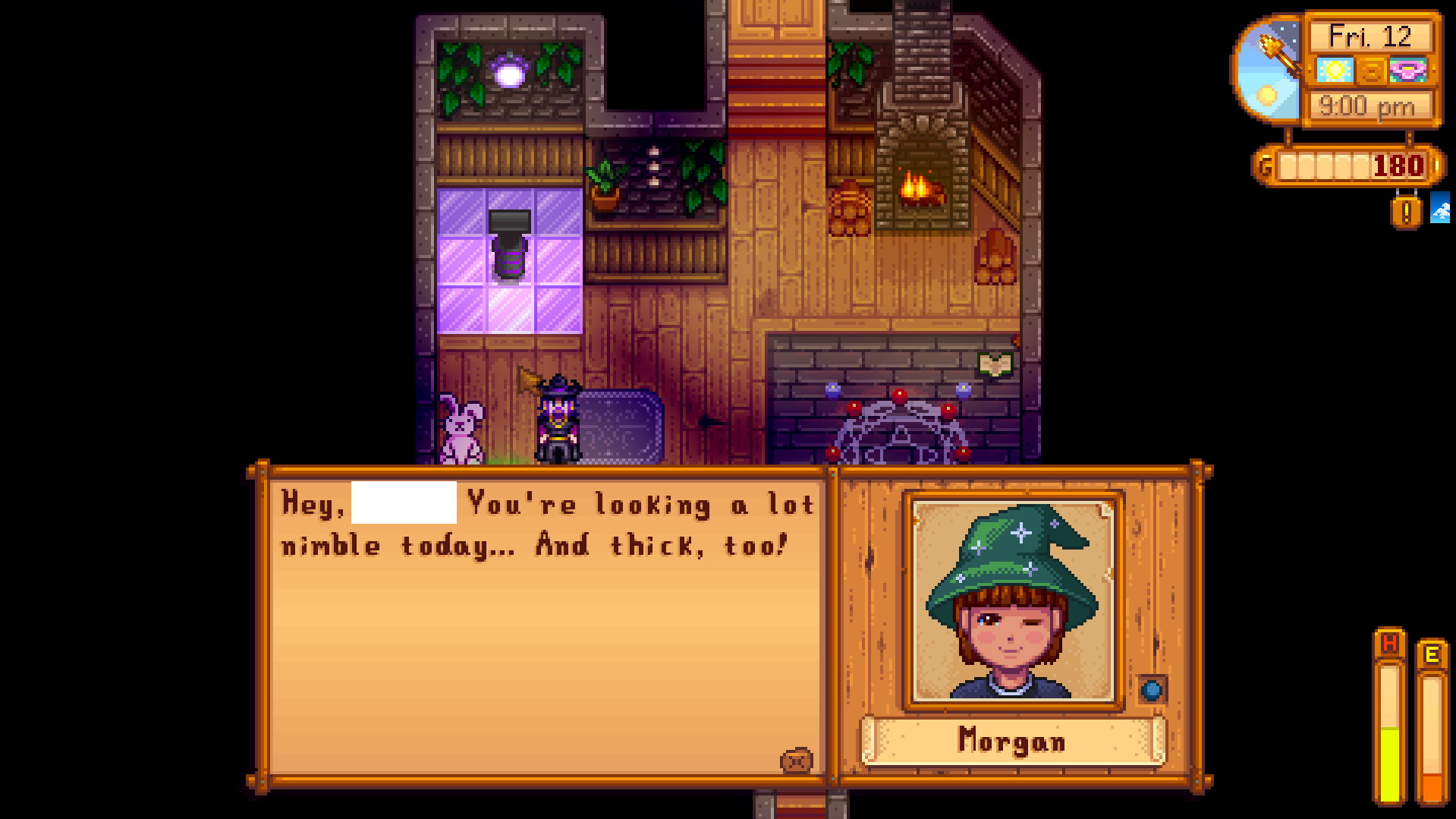1456x819 pixels.
Task: Check the active buff icon
Action: (1439, 208)
